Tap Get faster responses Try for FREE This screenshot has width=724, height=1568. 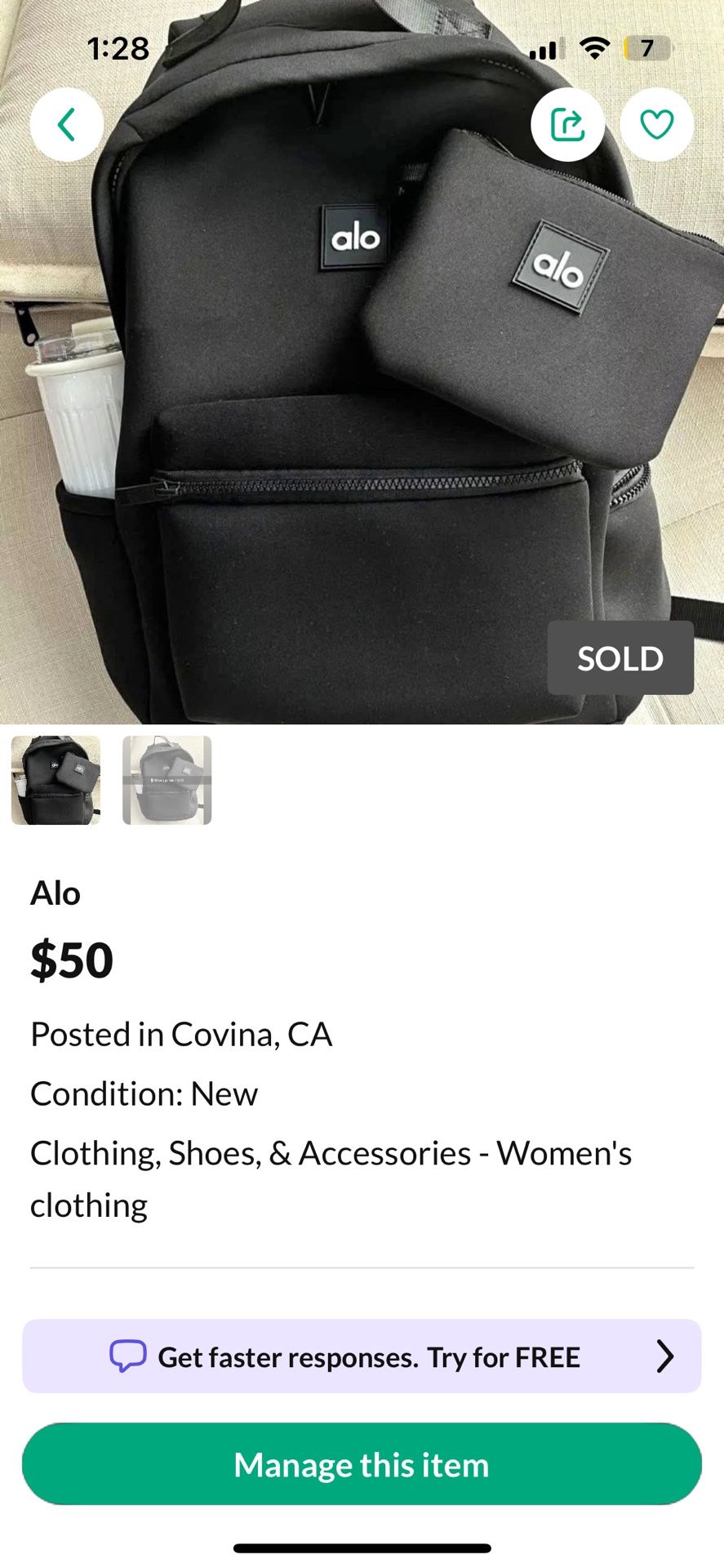[x=369, y=1356]
